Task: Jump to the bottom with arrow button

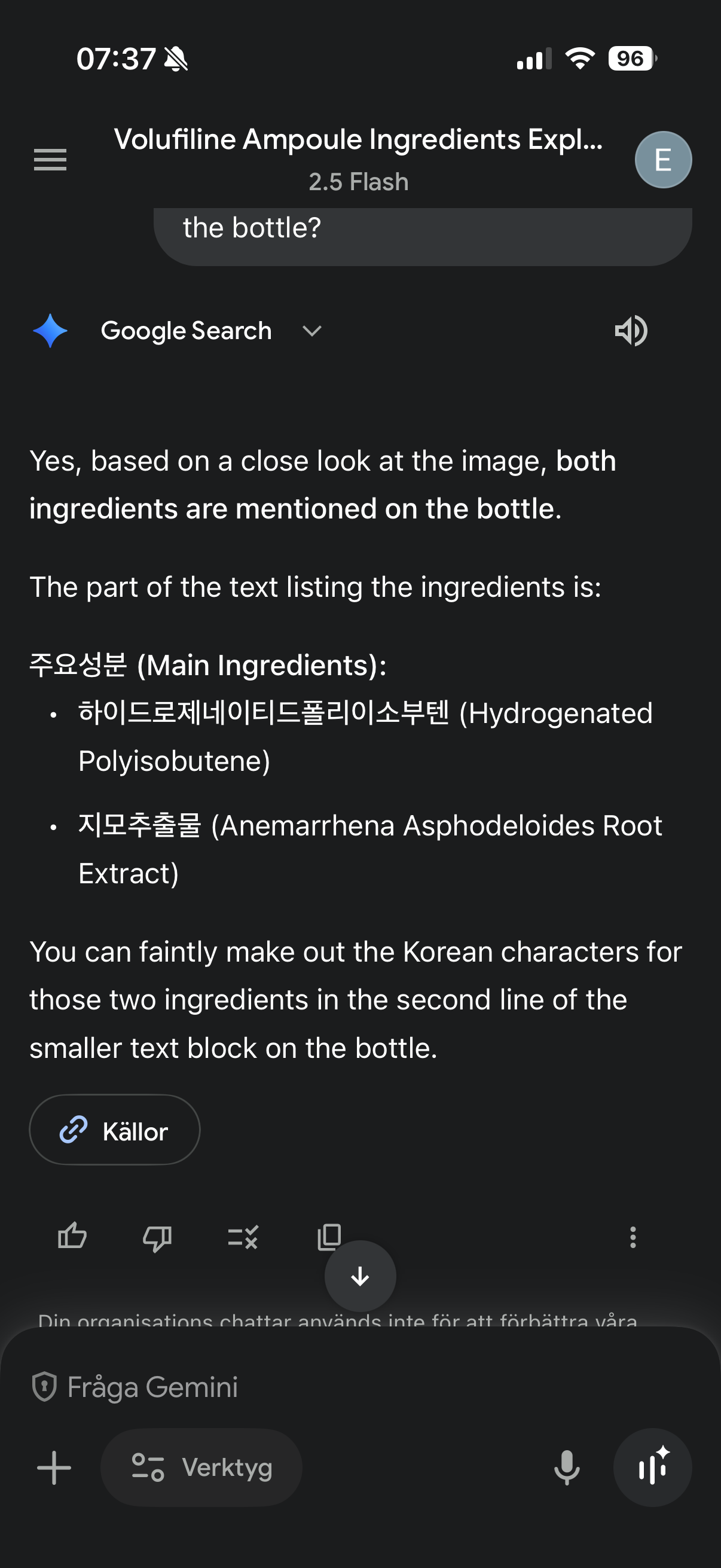Action: coord(360,1276)
